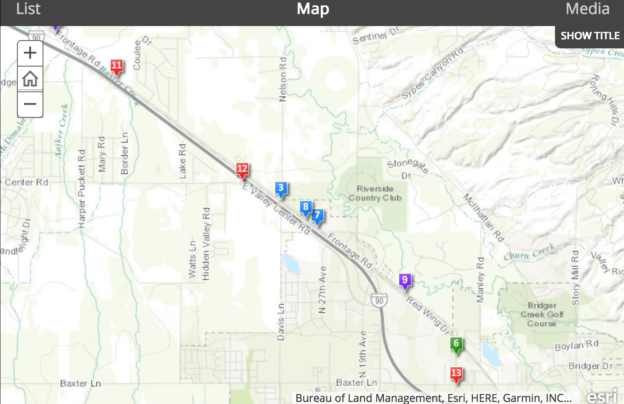This screenshot has height=404, width=624.
Task: Open red map marker 13
Action: pos(457,375)
